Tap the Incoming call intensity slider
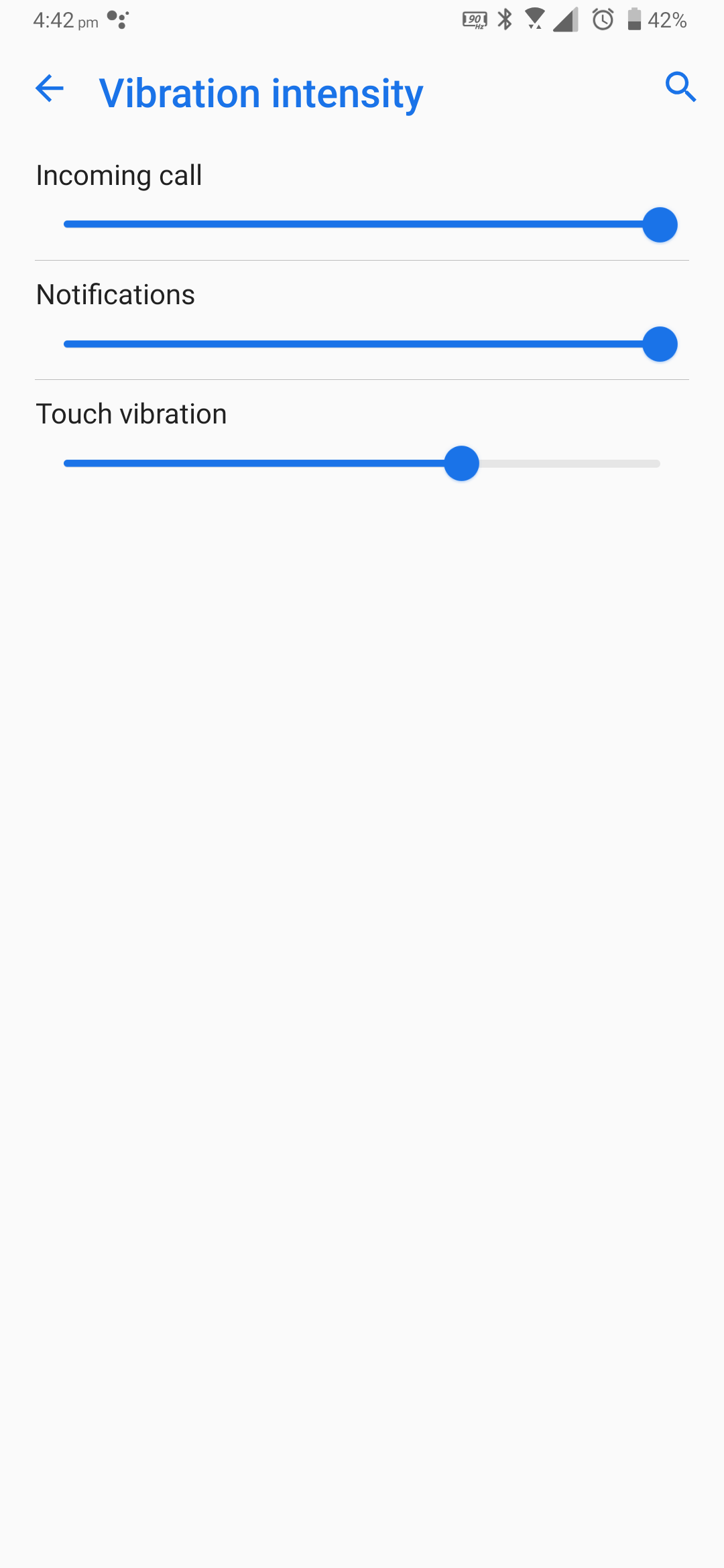The height and width of the screenshot is (1568, 724). (362, 224)
